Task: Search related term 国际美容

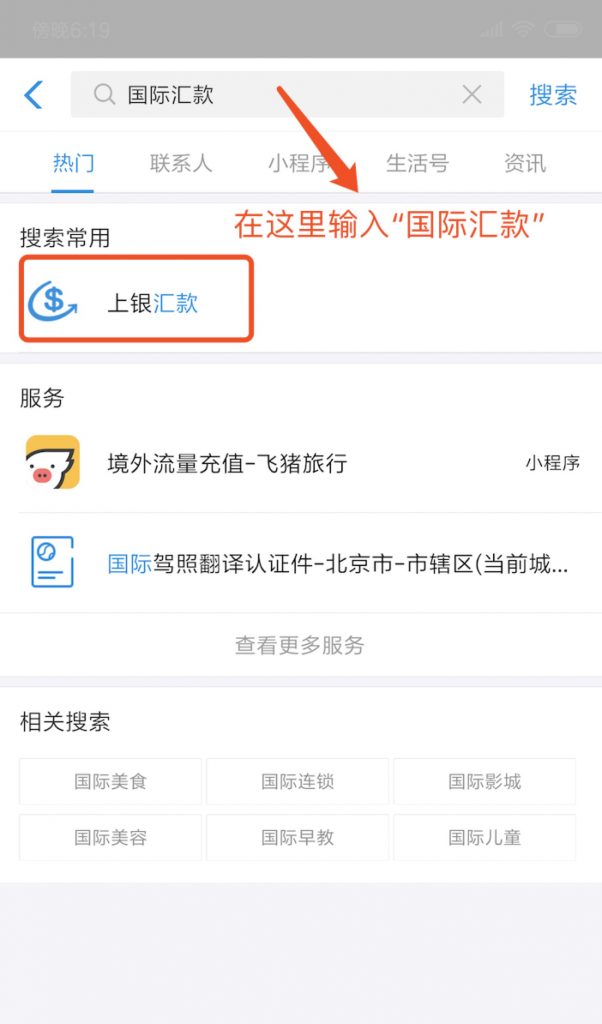Action: pyautogui.click(x=110, y=837)
